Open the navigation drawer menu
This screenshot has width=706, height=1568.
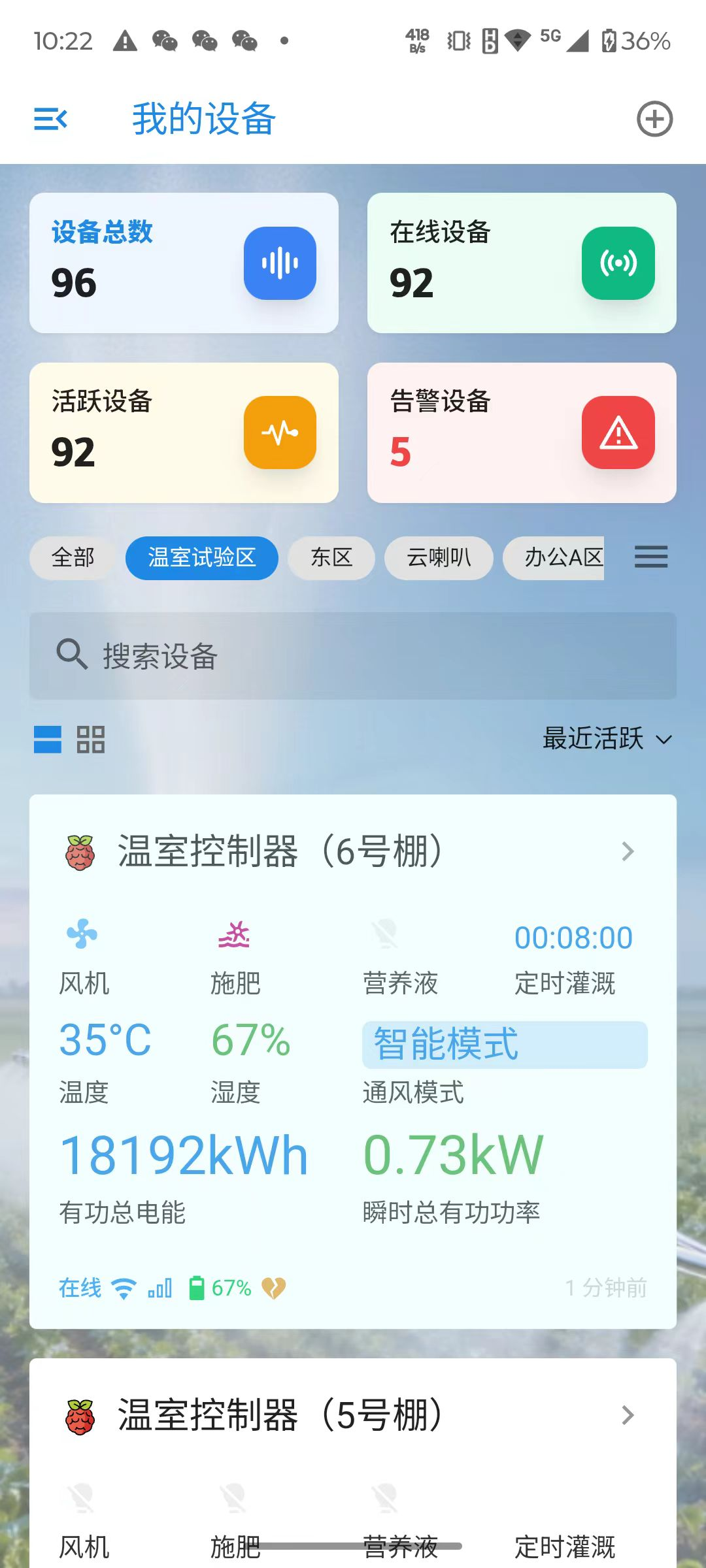click(x=50, y=119)
